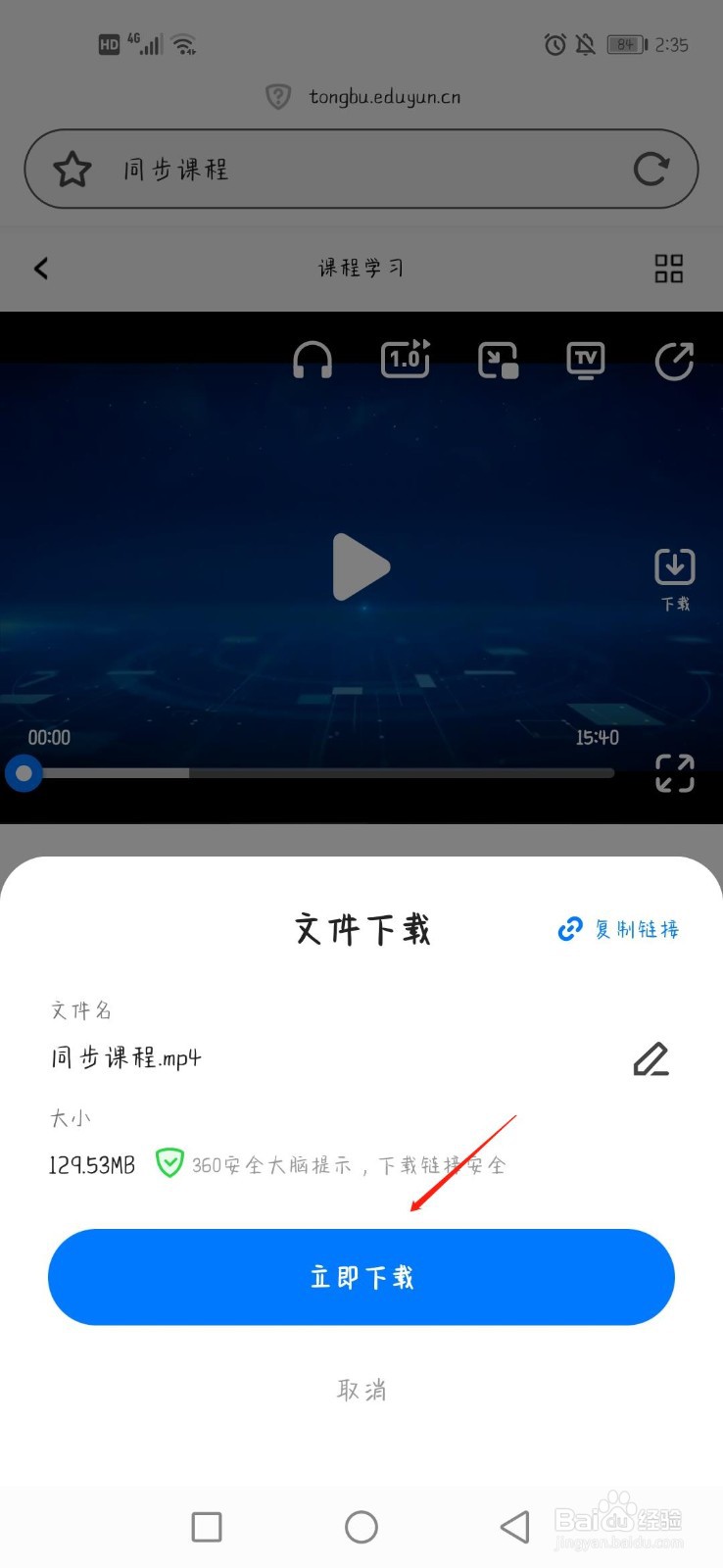The image size is (723, 1568).
Task: Open the multi-window grid icon
Action: (669, 269)
